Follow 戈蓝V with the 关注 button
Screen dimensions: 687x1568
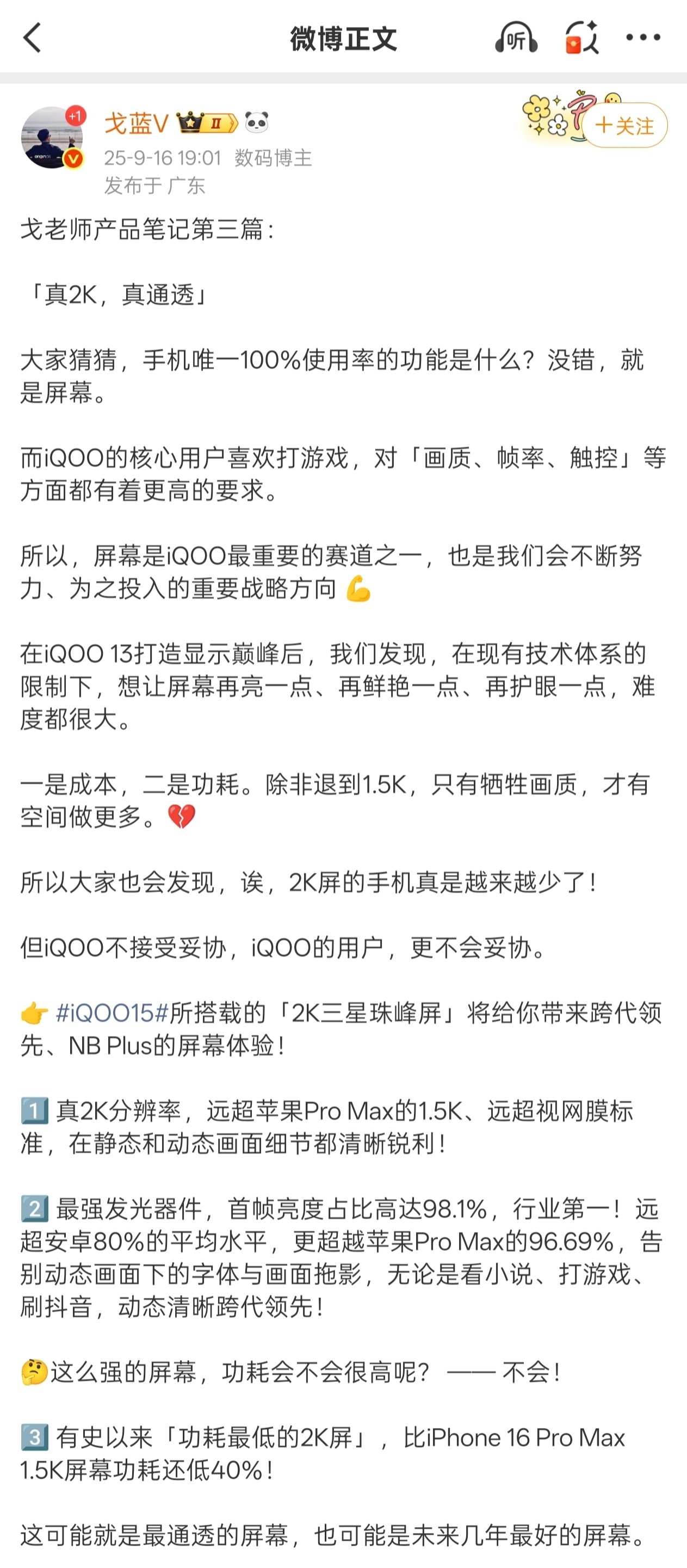624,126
